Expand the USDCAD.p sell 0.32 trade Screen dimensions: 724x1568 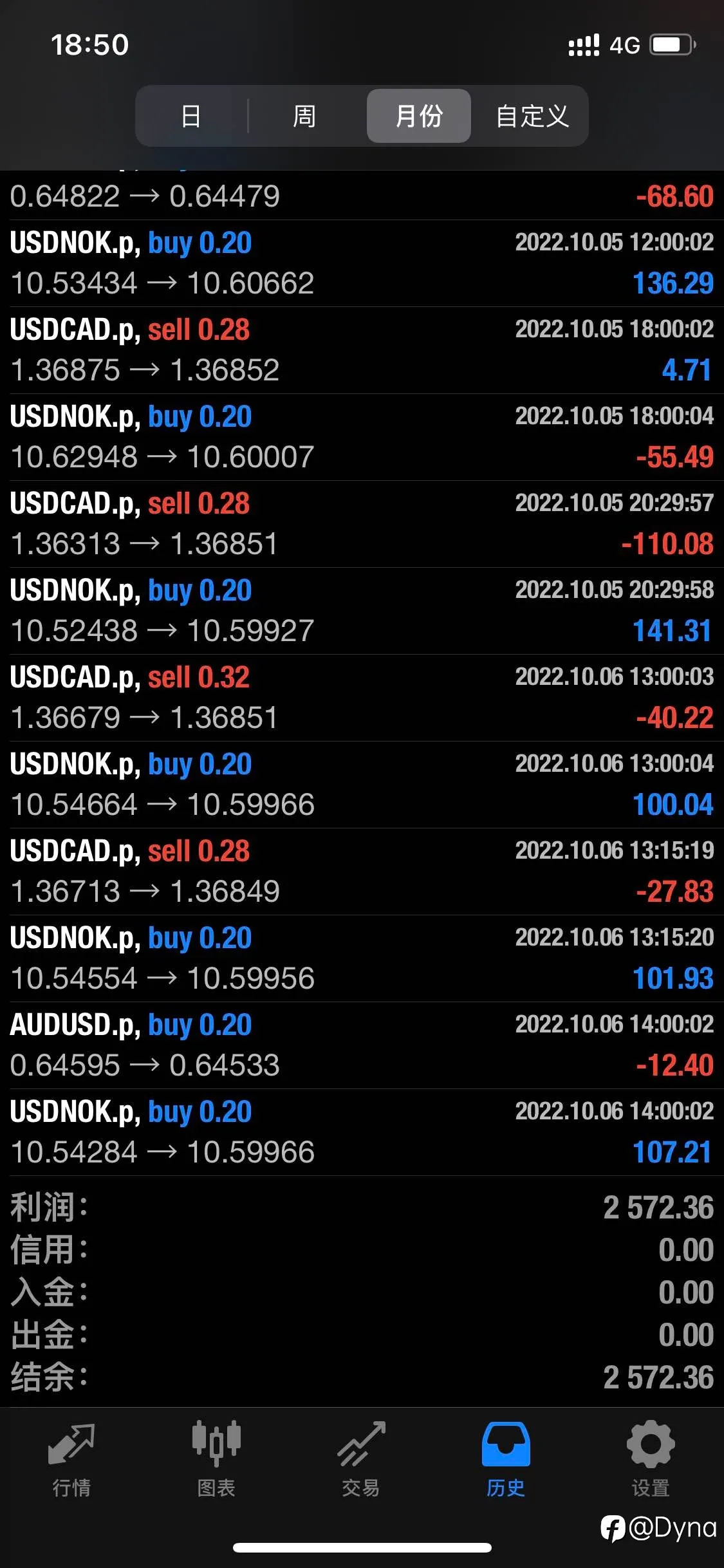coord(362,698)
